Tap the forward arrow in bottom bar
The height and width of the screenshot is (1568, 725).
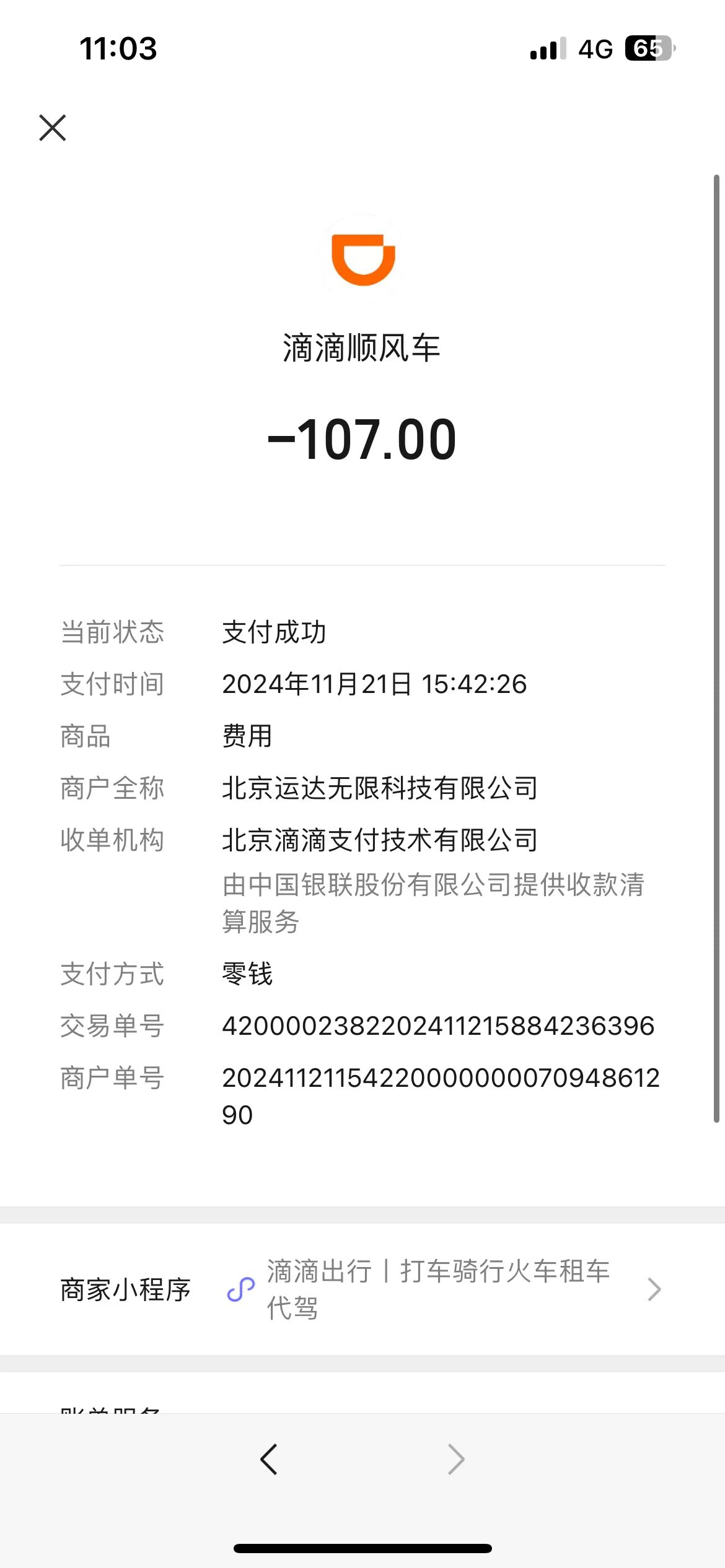tap(456, 1460)
